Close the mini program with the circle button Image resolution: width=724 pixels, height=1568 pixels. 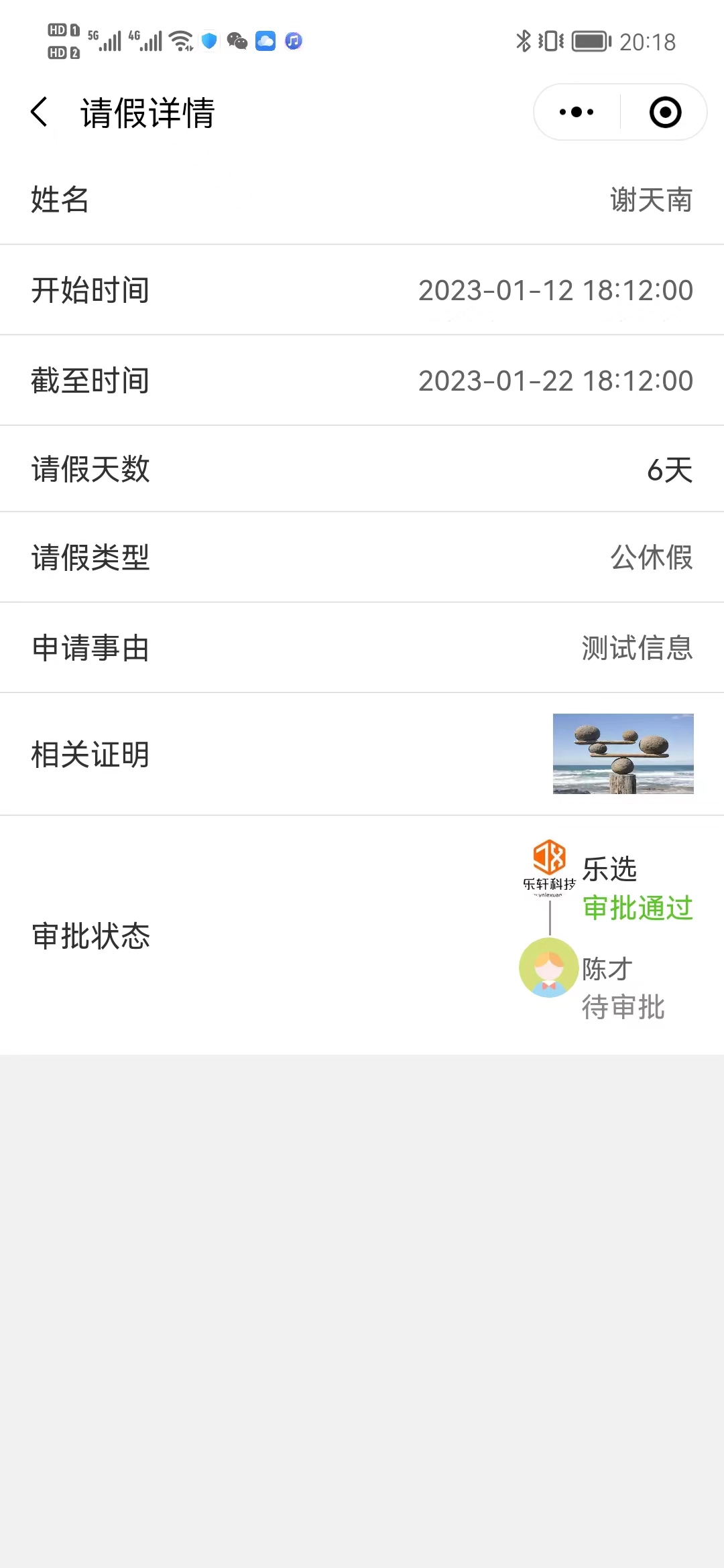point(665,112)
